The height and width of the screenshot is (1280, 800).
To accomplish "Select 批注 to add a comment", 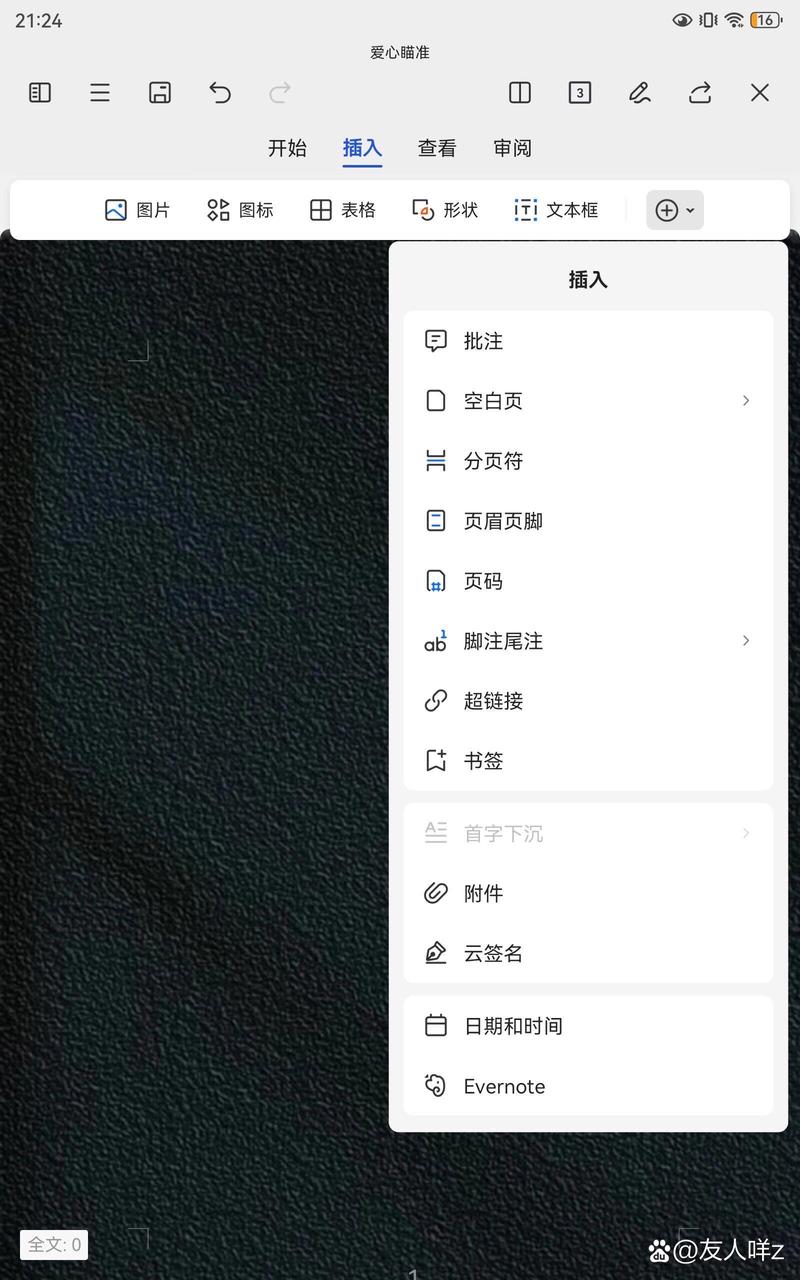I will 588,341.
